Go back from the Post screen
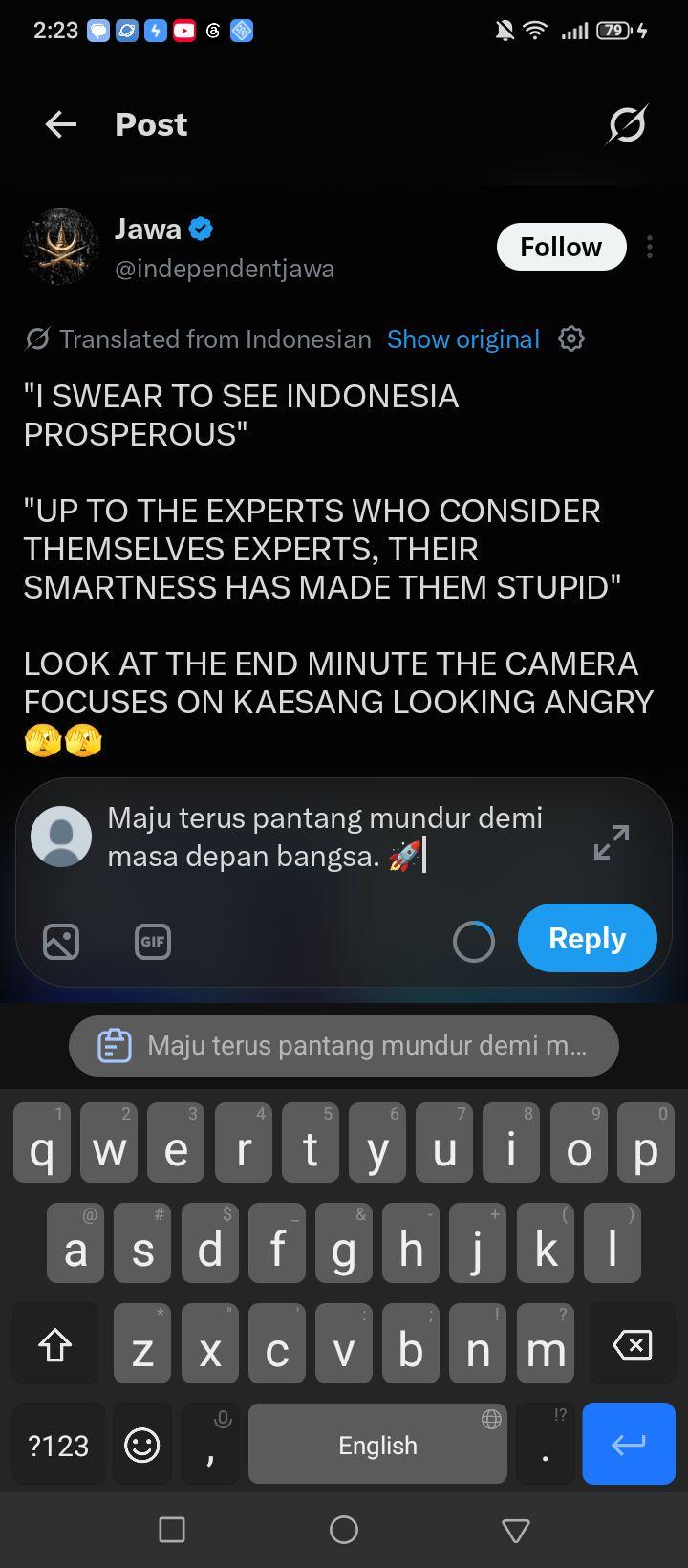 pos(61,124)
